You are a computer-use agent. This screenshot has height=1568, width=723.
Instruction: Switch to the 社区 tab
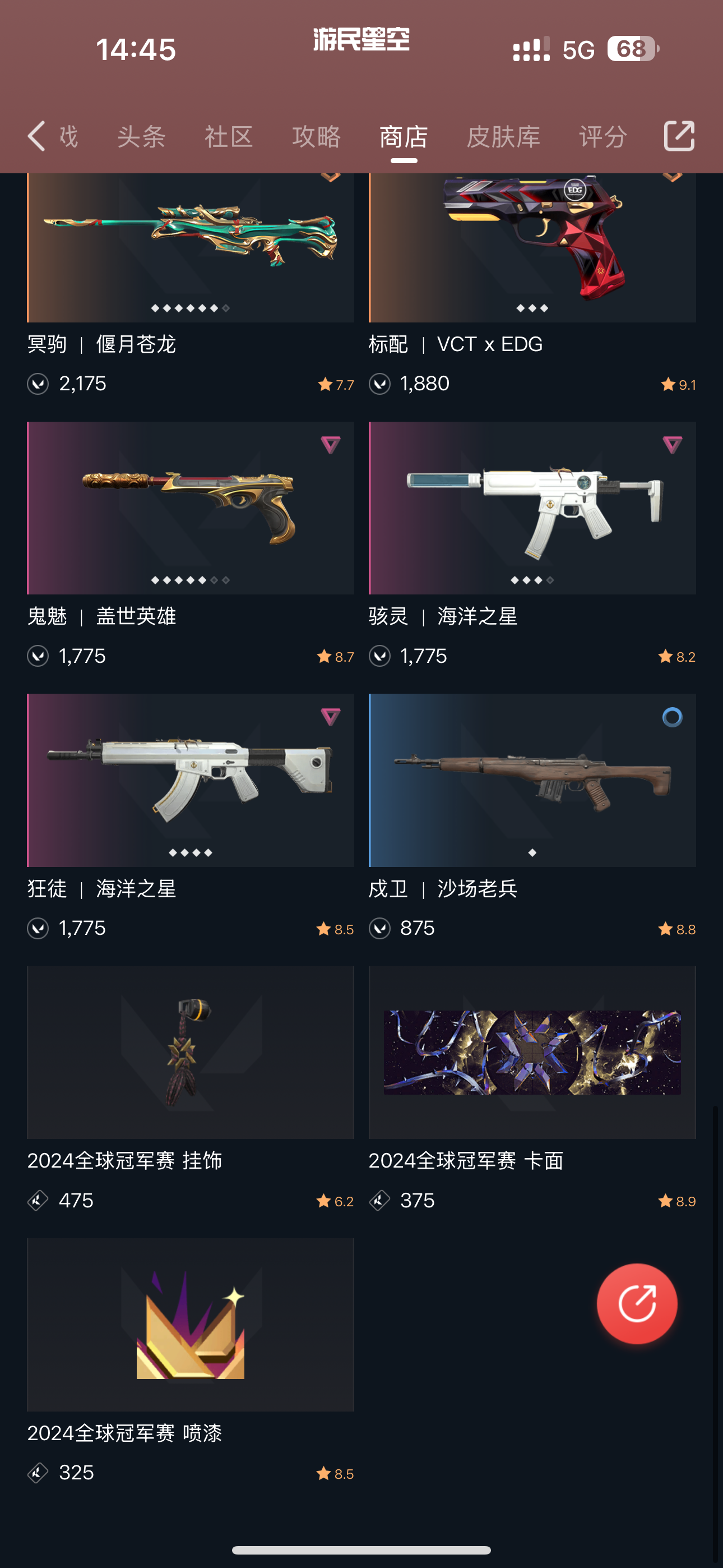(229, 136)
